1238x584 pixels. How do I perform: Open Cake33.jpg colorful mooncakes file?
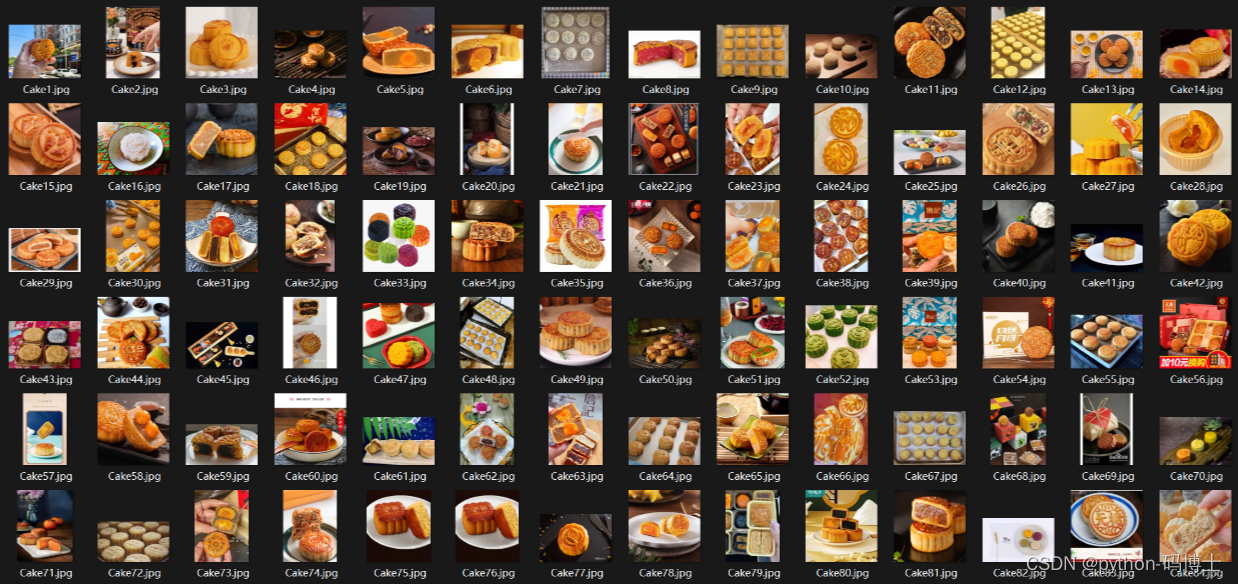tap(398, 236)
